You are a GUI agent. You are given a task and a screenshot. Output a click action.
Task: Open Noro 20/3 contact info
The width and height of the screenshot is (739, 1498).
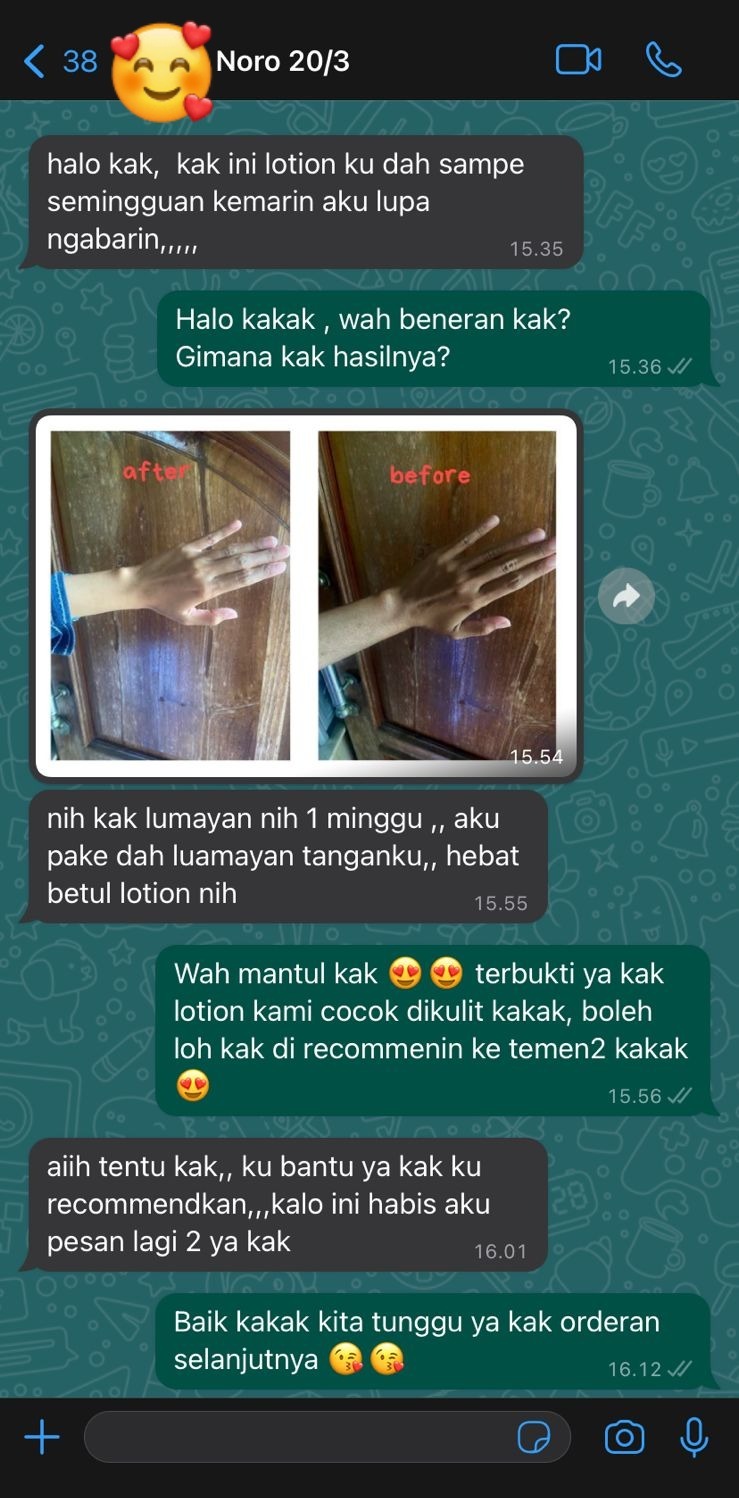(283, 62)
